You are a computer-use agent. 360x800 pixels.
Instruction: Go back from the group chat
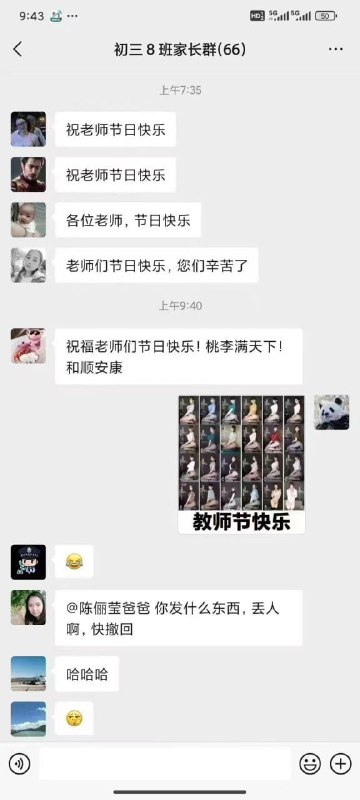(x=18, y=49)
